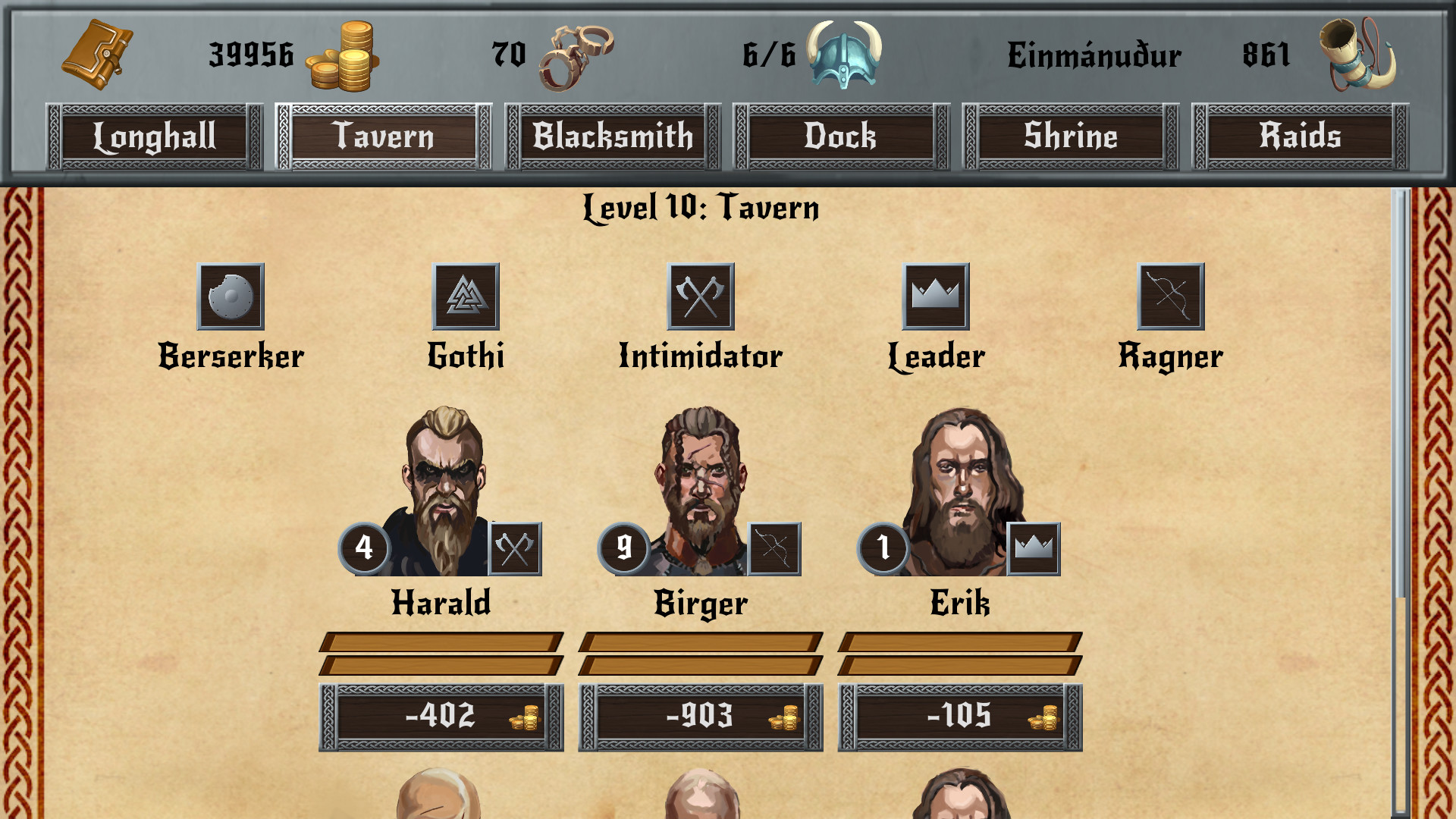This screenshot has width=1456, height=819.
Task: Open the journal book icon
Action: (97, 55)
